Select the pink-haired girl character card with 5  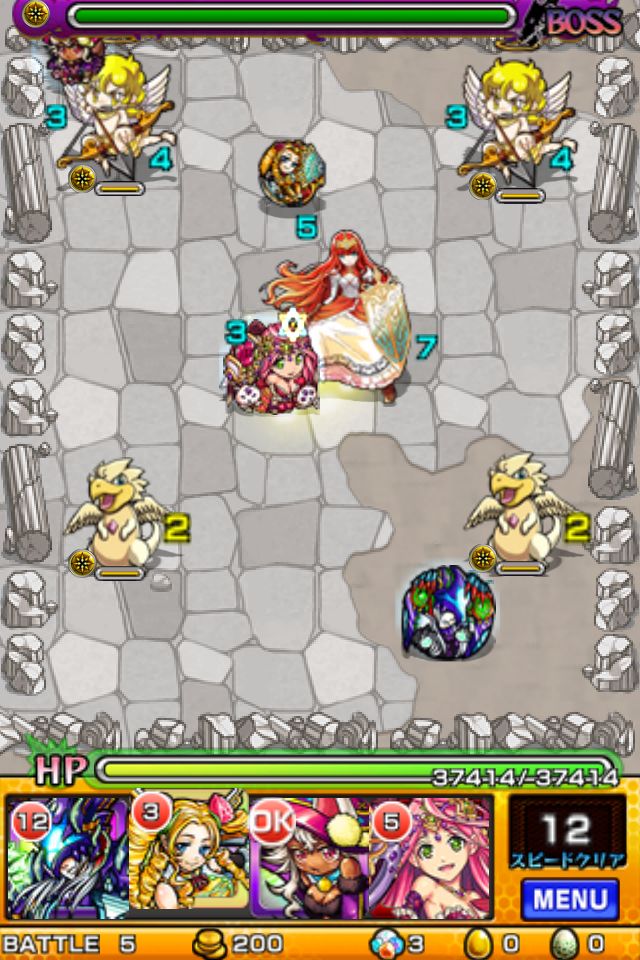(x=430, y=858)
